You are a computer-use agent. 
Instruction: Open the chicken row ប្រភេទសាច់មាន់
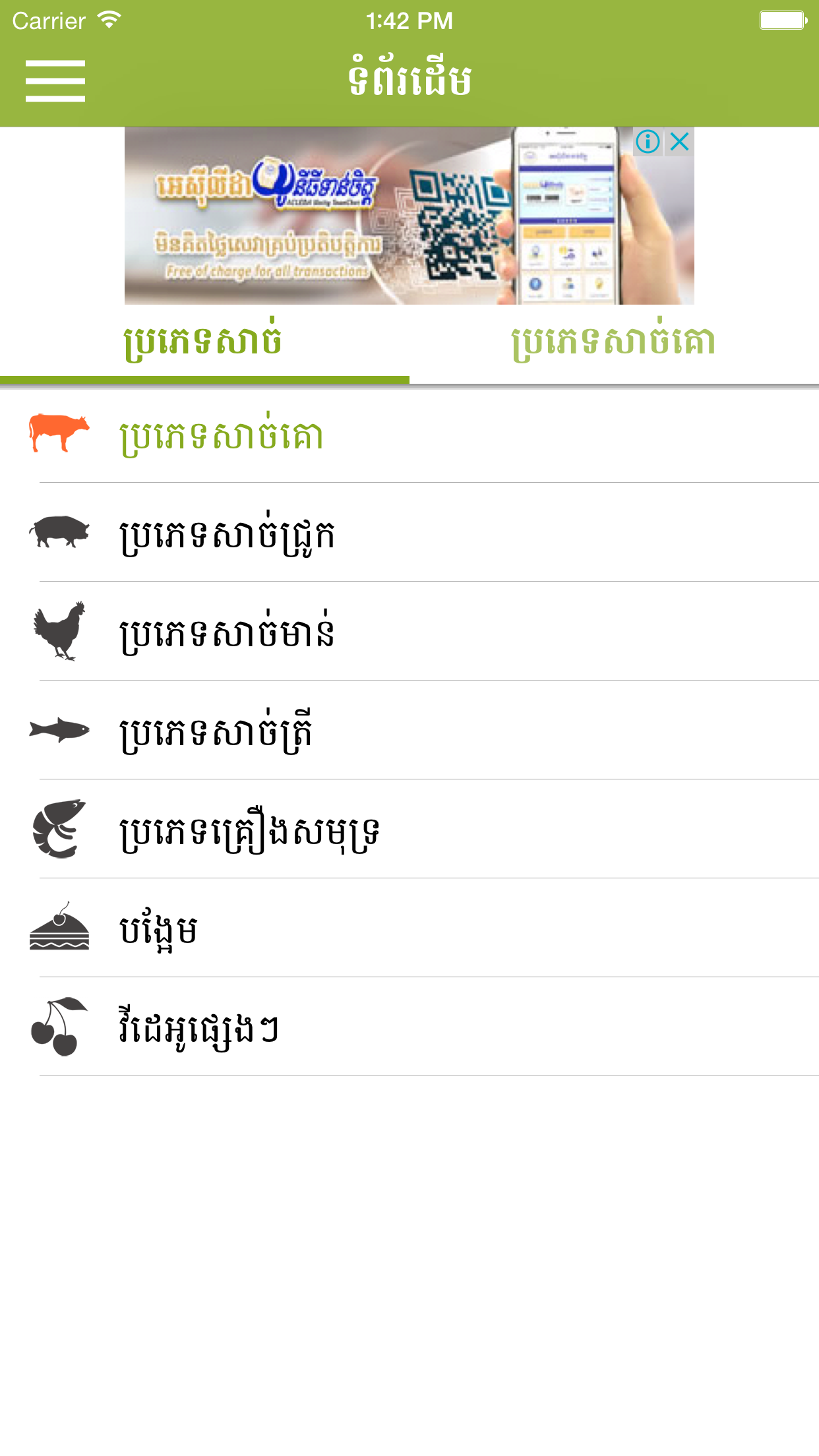point(409,632)
